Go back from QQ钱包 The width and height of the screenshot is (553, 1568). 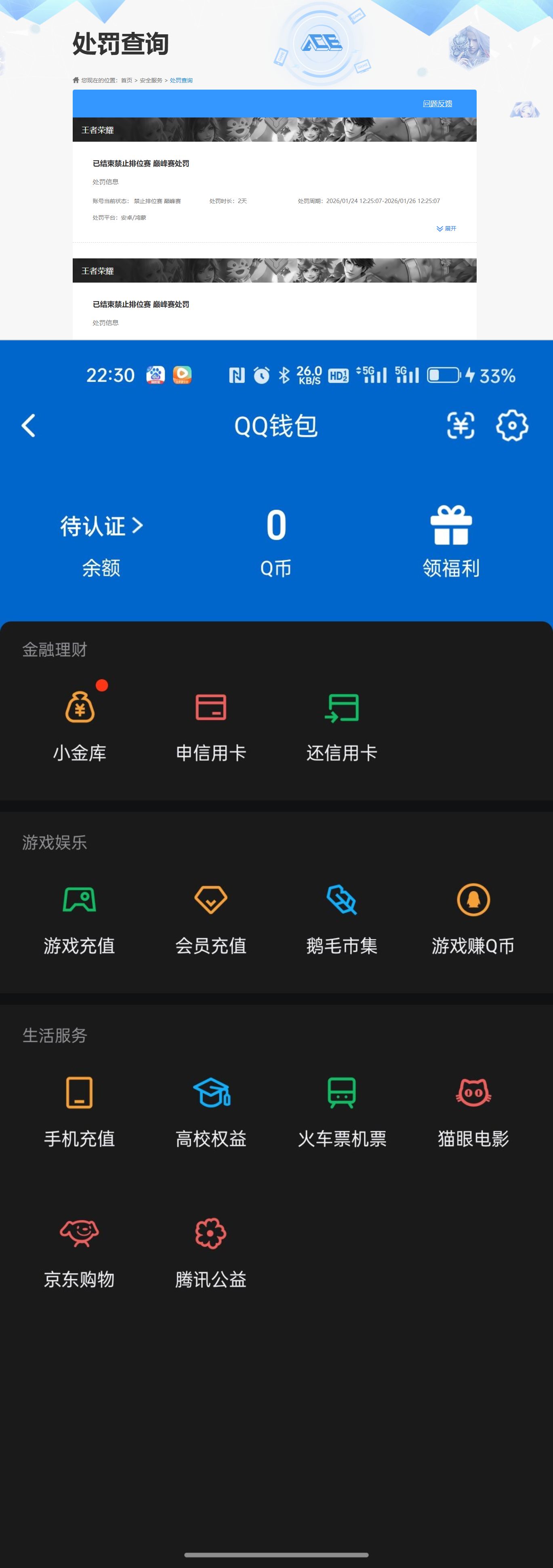[29, 426]
